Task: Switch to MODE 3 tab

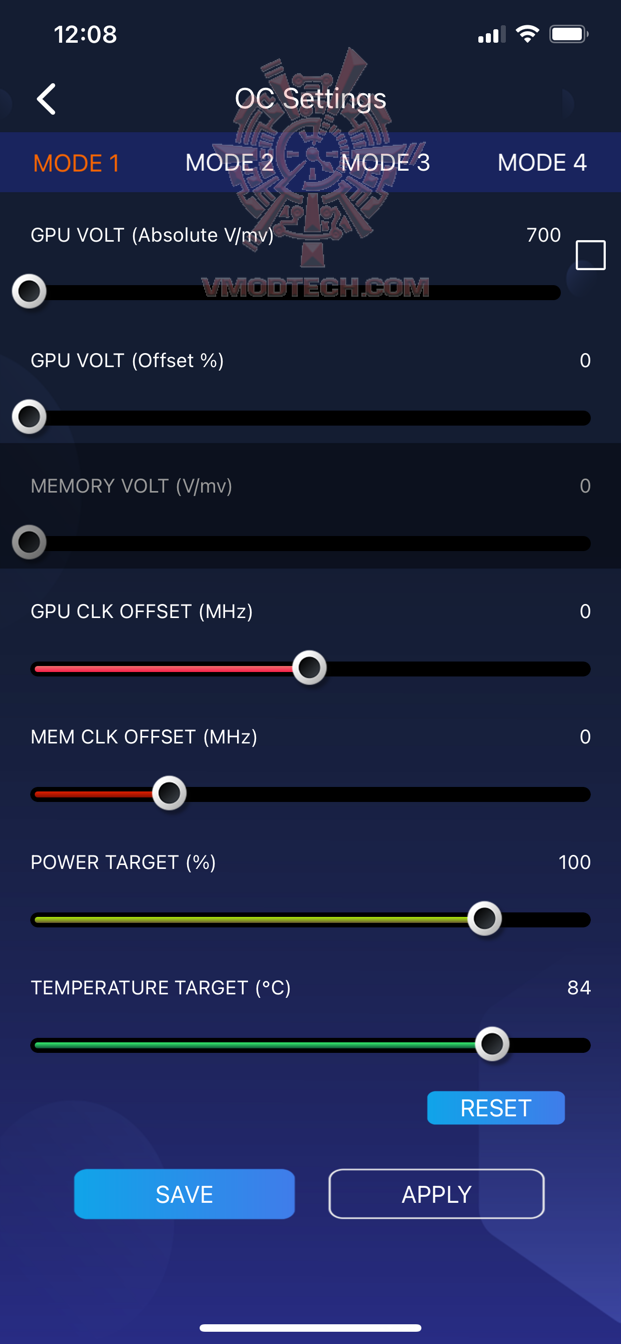Action: [x=385, y=163]
